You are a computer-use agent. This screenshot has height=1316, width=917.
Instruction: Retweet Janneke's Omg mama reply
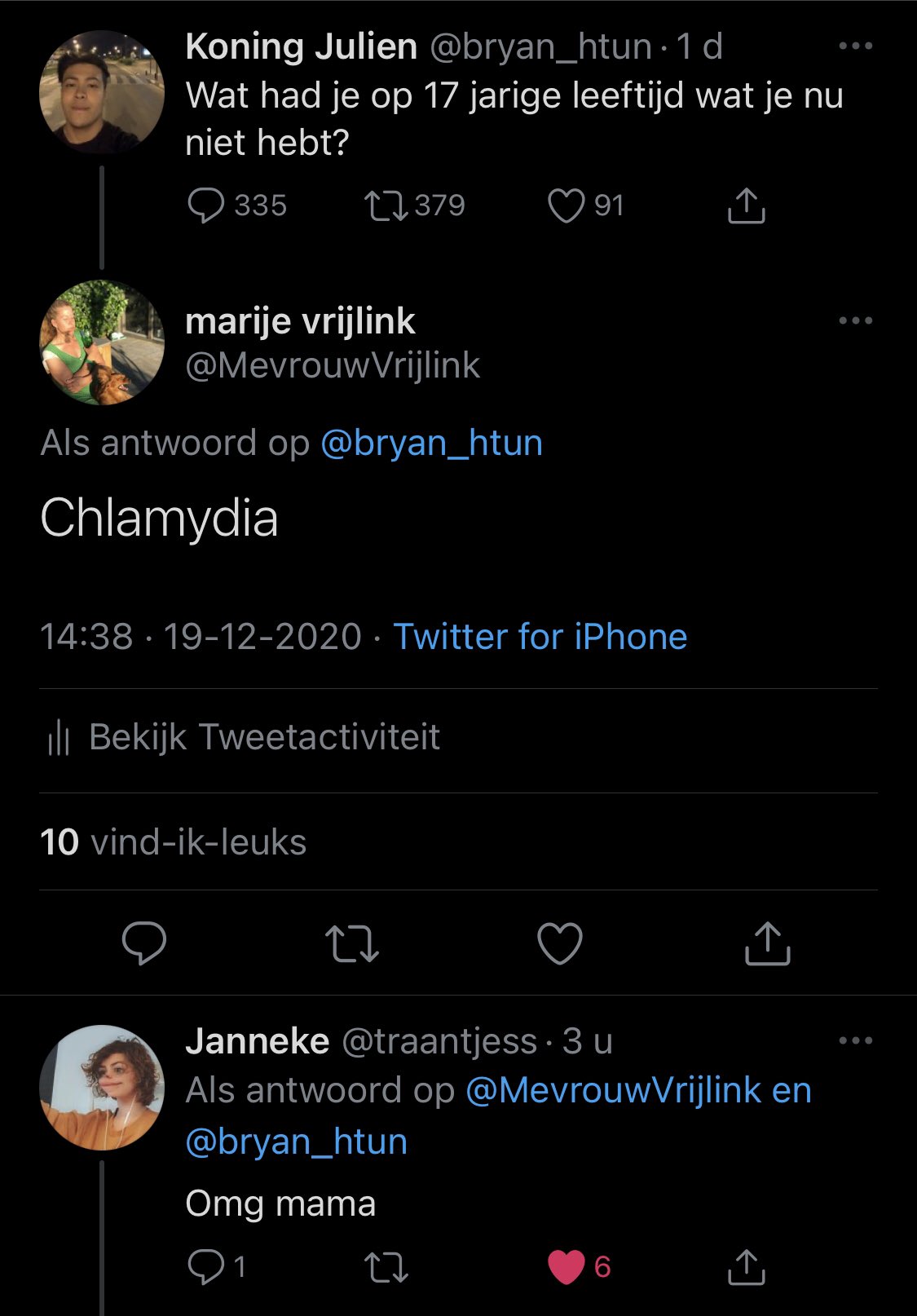point(386,1267)
